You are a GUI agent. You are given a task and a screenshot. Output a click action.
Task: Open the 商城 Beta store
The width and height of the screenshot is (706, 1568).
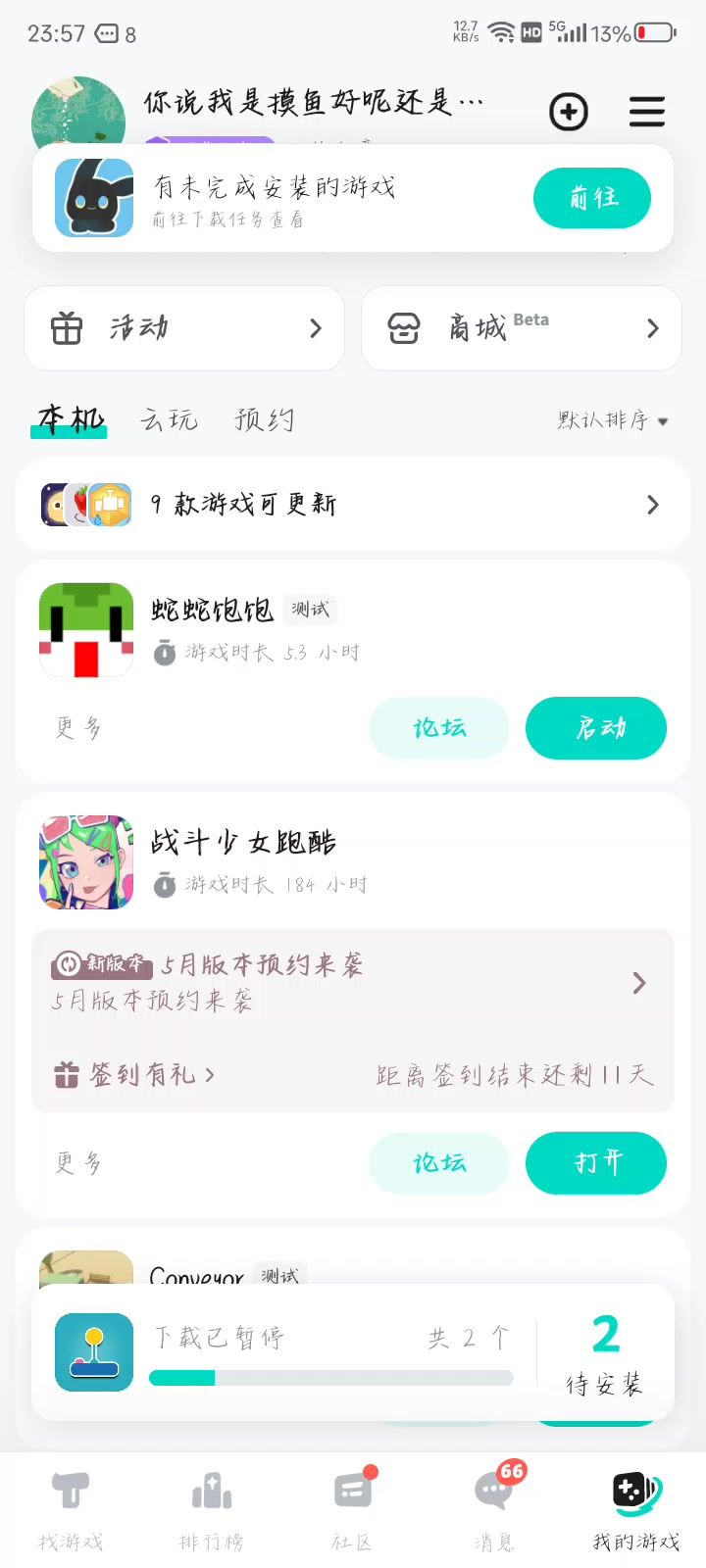(x=522, y=328)
